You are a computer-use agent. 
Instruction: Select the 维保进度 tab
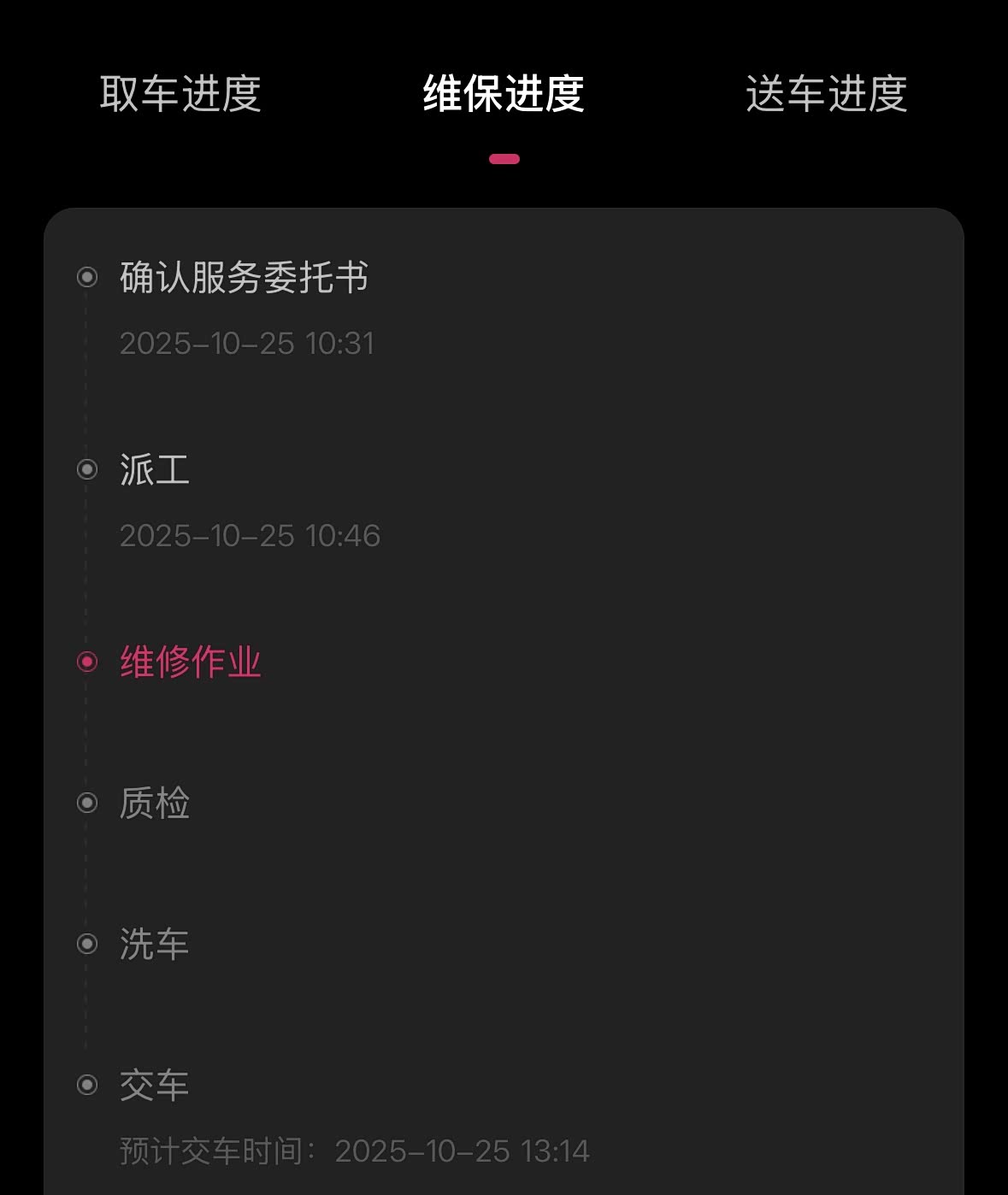[504, 94]
